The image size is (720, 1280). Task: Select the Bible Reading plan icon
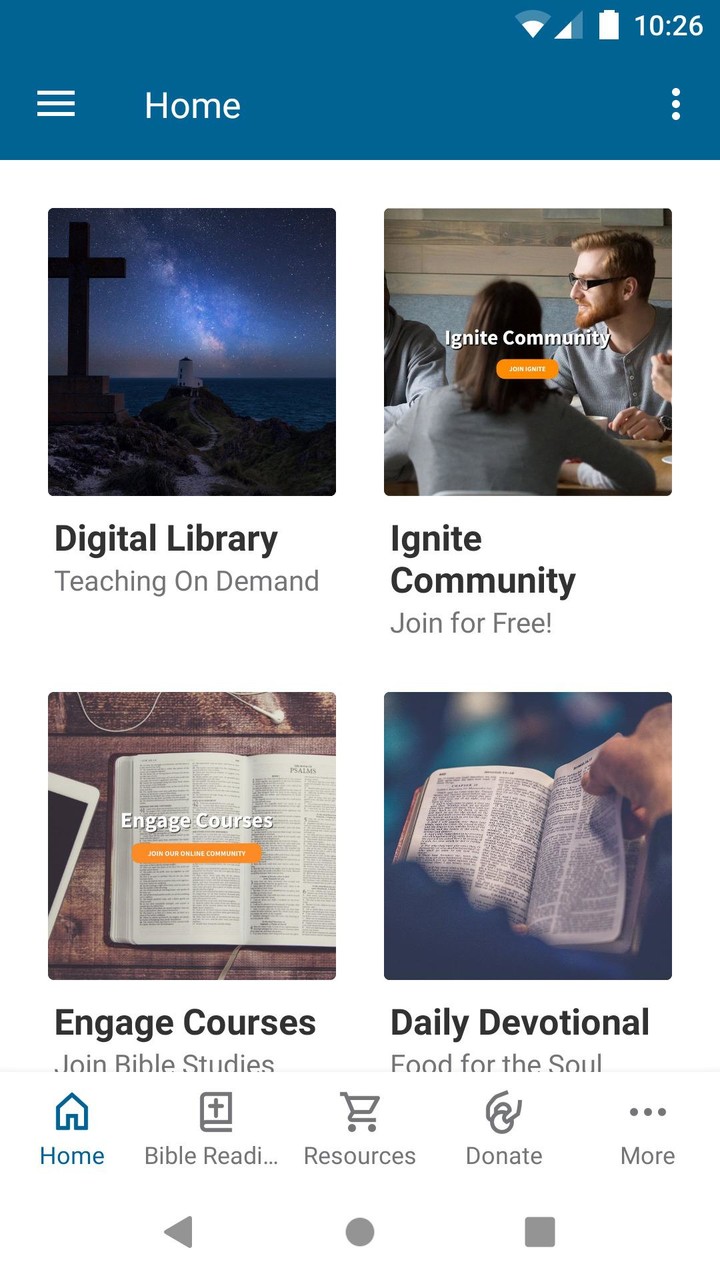[x=216, y=1112]
